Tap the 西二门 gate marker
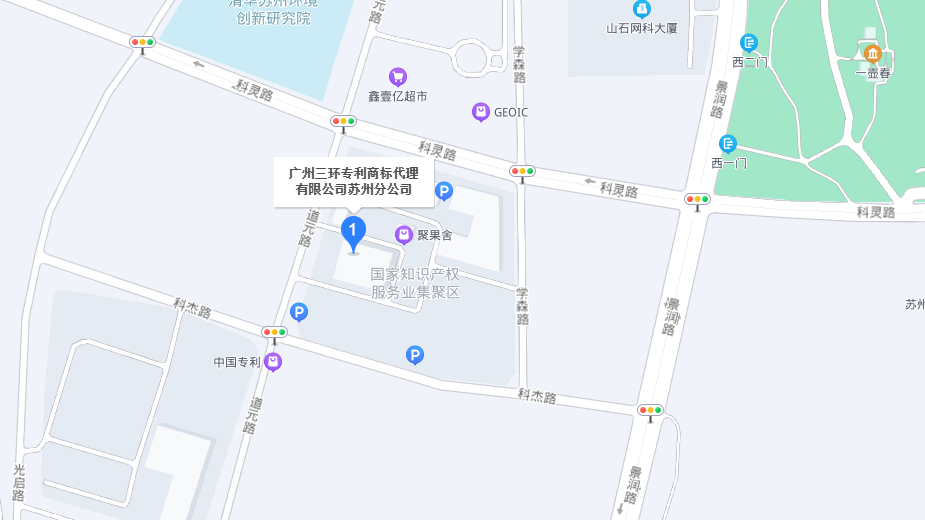This screenshot has width=925, height=520. point(749,43)
